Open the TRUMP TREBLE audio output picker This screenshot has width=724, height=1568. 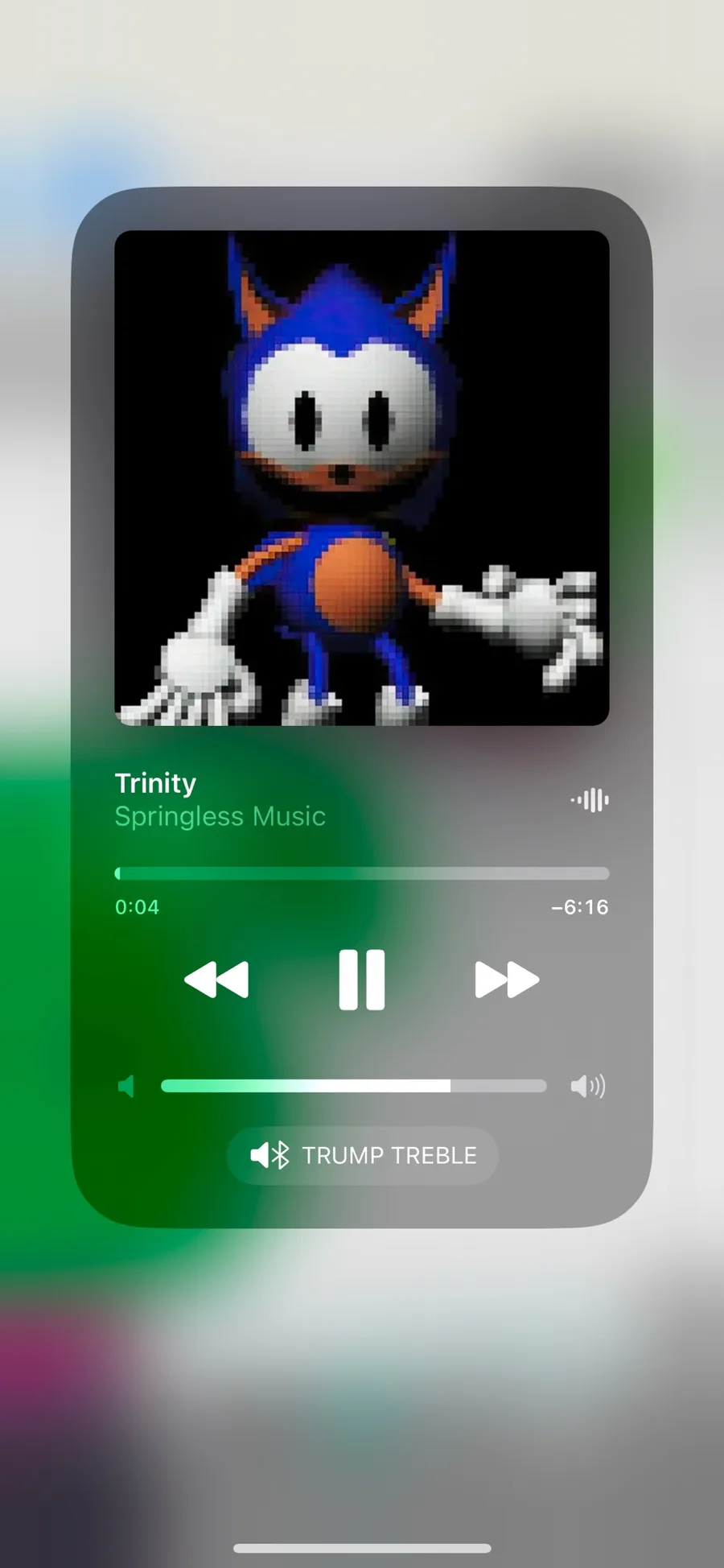click(x=363, y=1155)
